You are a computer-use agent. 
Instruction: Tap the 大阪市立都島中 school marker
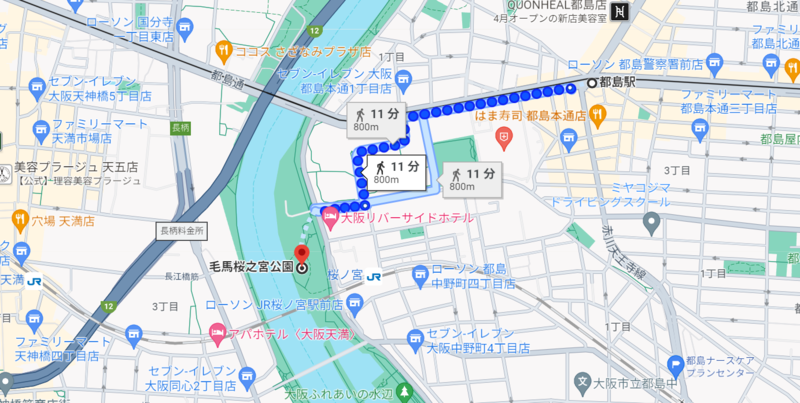[582, 384]
